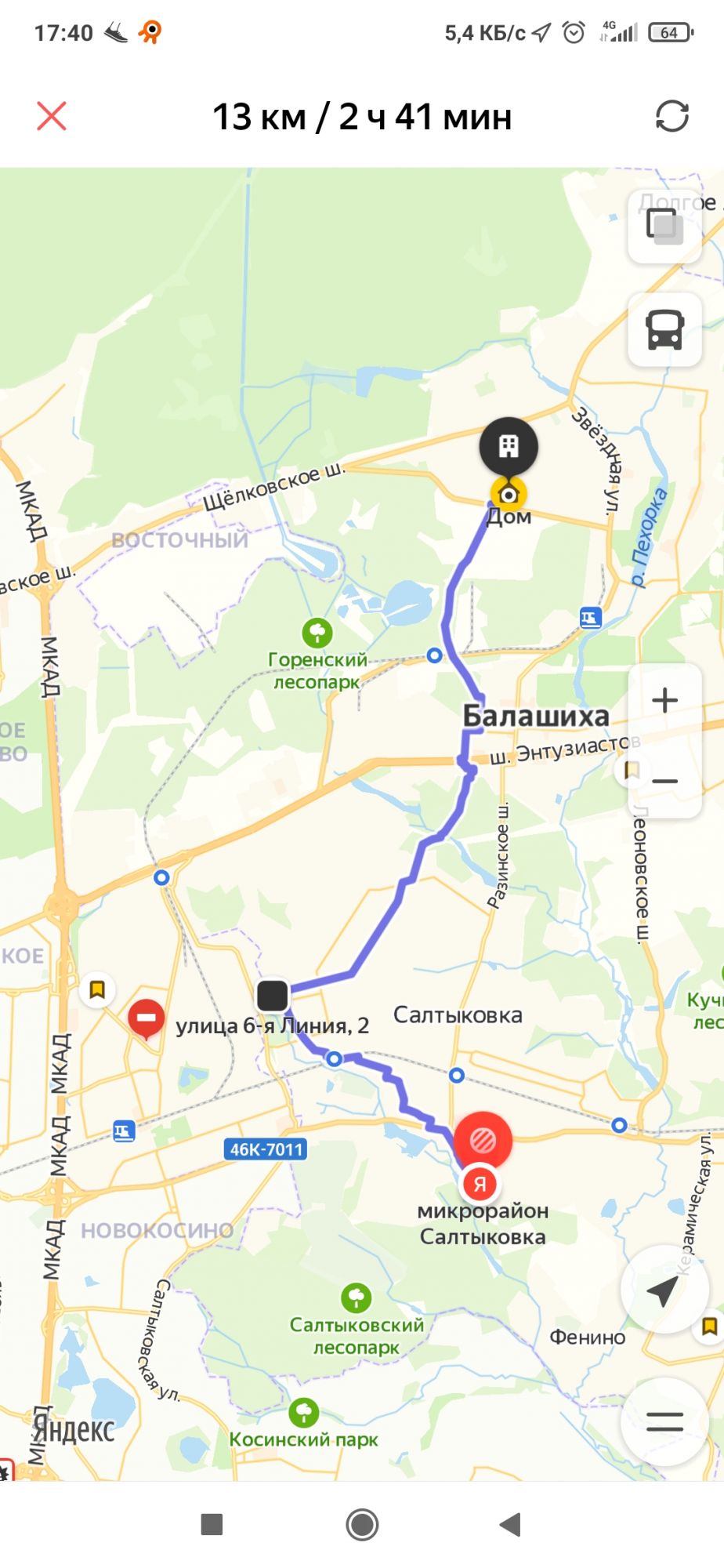This screenshot has height=1568, width=724.
Task: Tap the Салтыковский лесопарк park marker
Action: point(357,1298)
